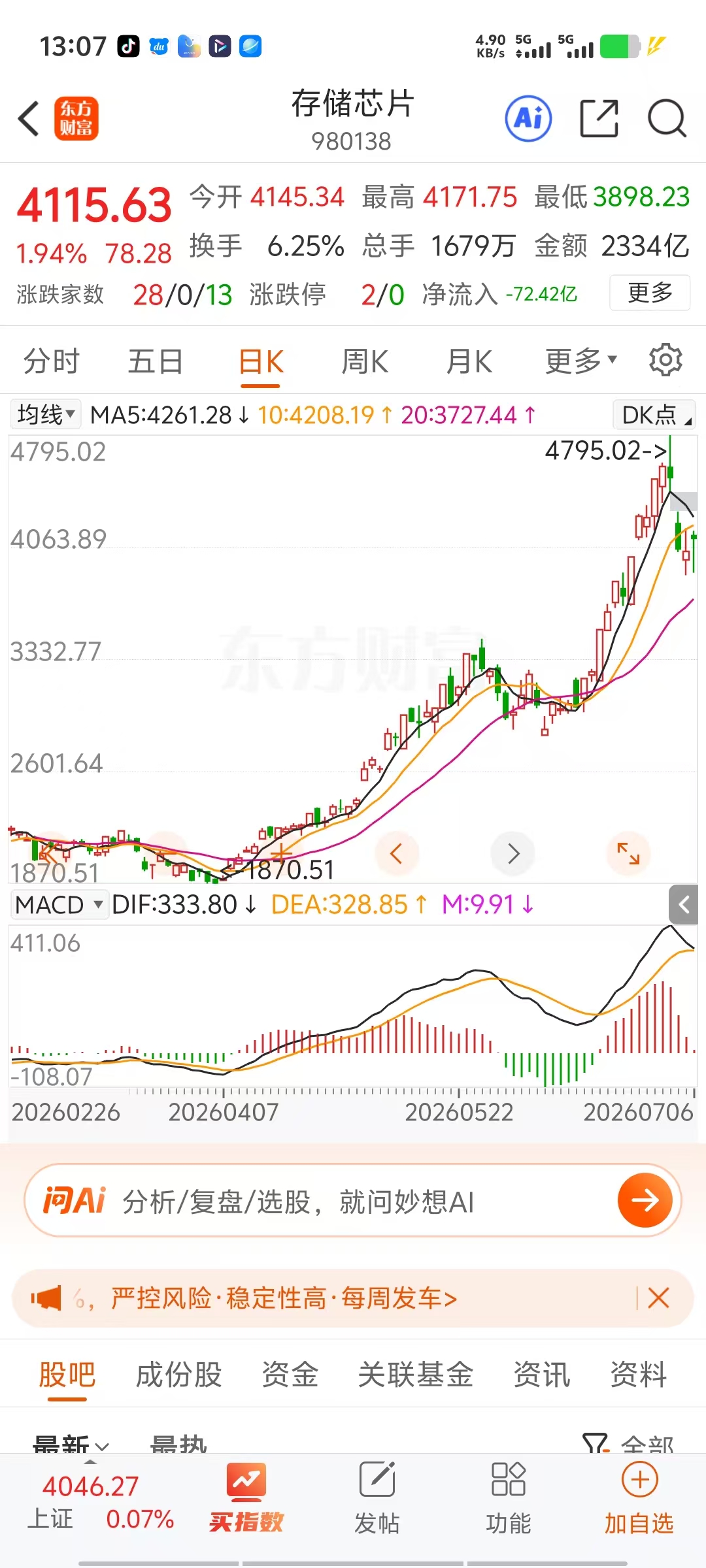Go back with the top-left arrow
The image size is (706, 1568).
(x=29, y=119)
